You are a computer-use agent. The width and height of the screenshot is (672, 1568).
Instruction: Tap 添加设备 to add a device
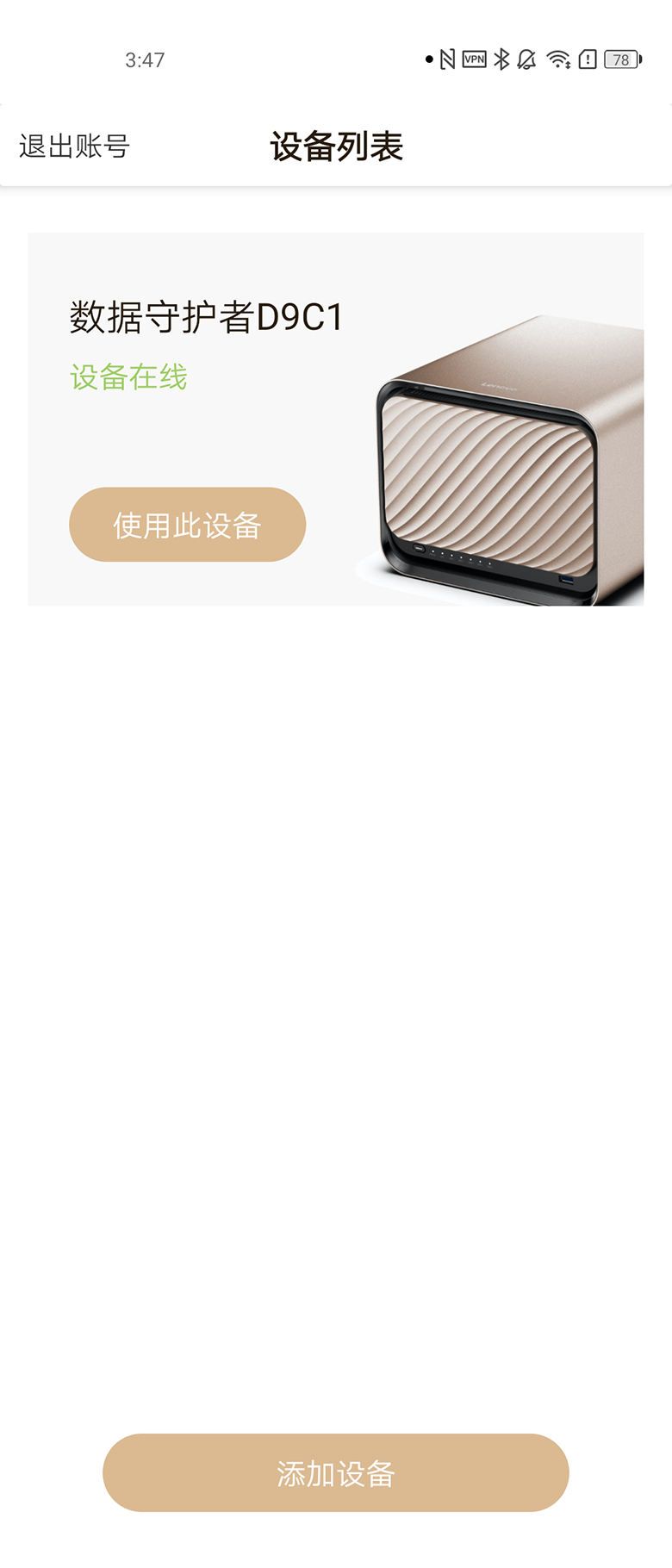335,1472
